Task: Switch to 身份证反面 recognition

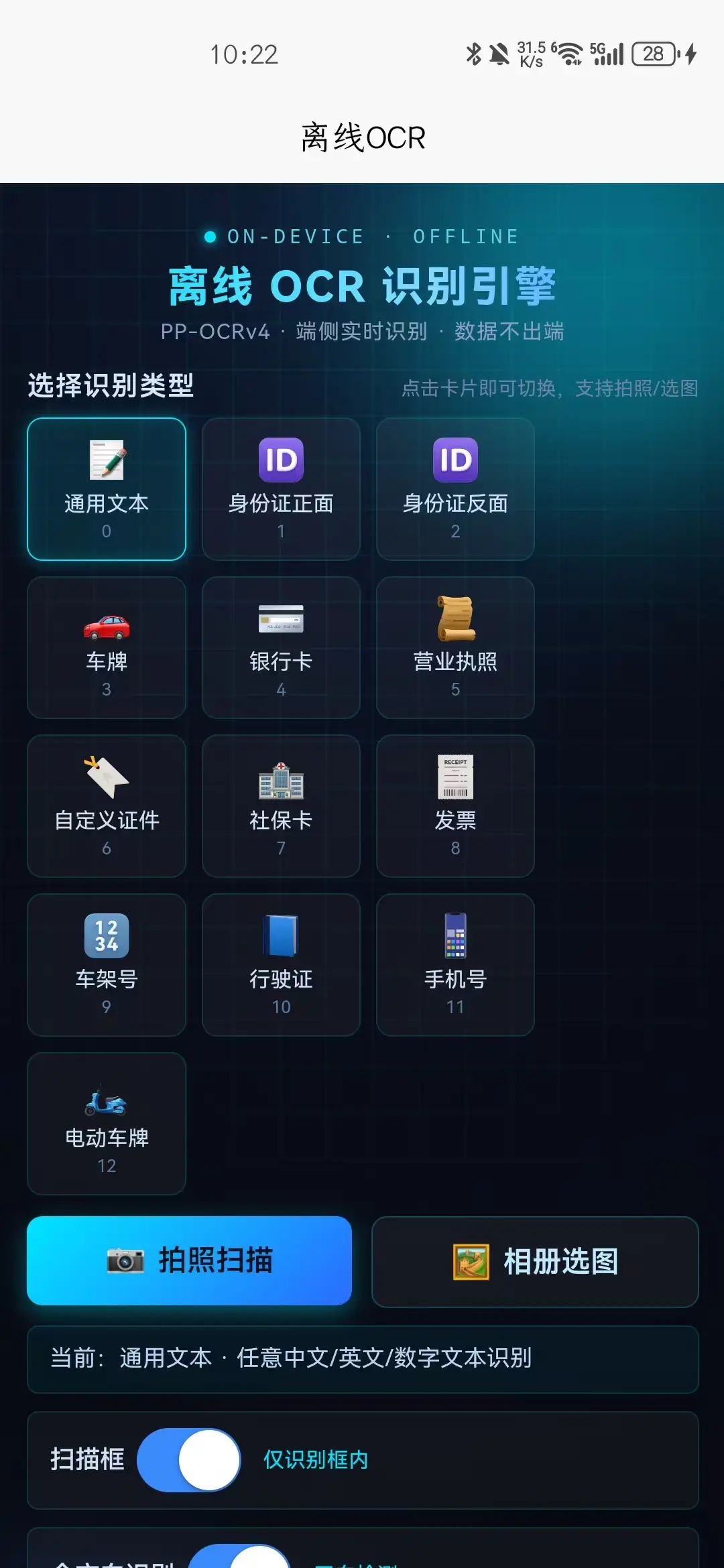Action: (x=455, y=489)
